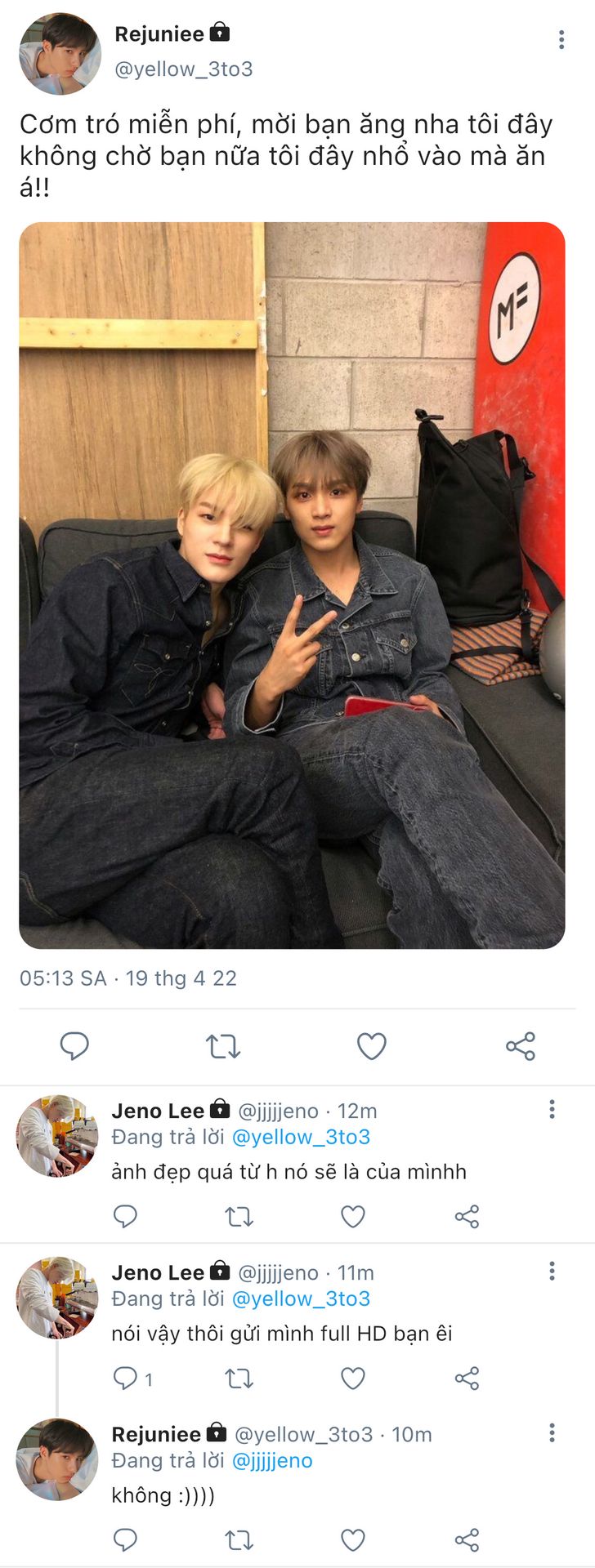Image resolution: width=595 pixels, height=1568 pixels.
Task: Retweet Rejuniee's 10m reply
Action: coord(239,1540)
